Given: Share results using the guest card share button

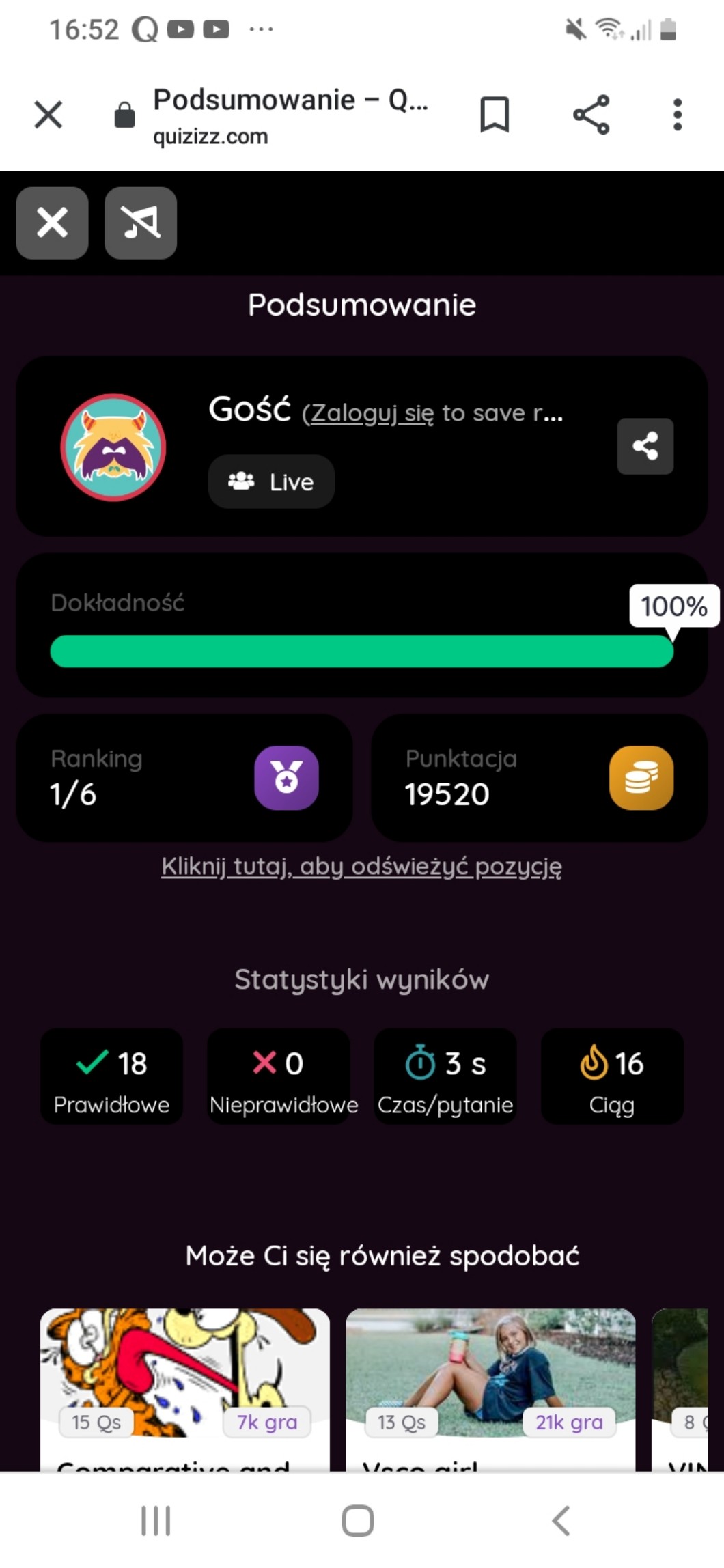Looking at the screenshot, I should (645, 446).
